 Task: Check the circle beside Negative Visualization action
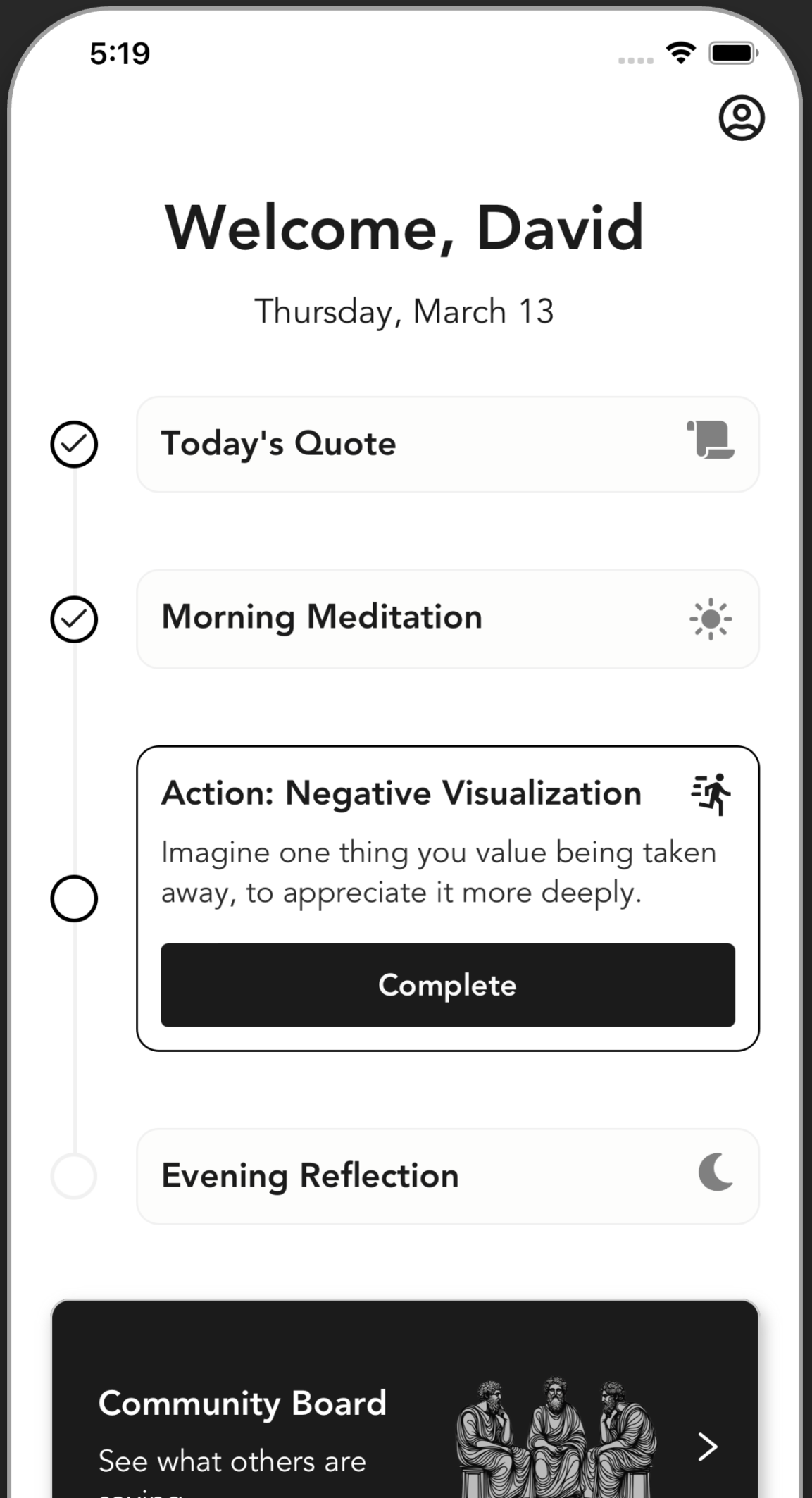click(74, 898)
